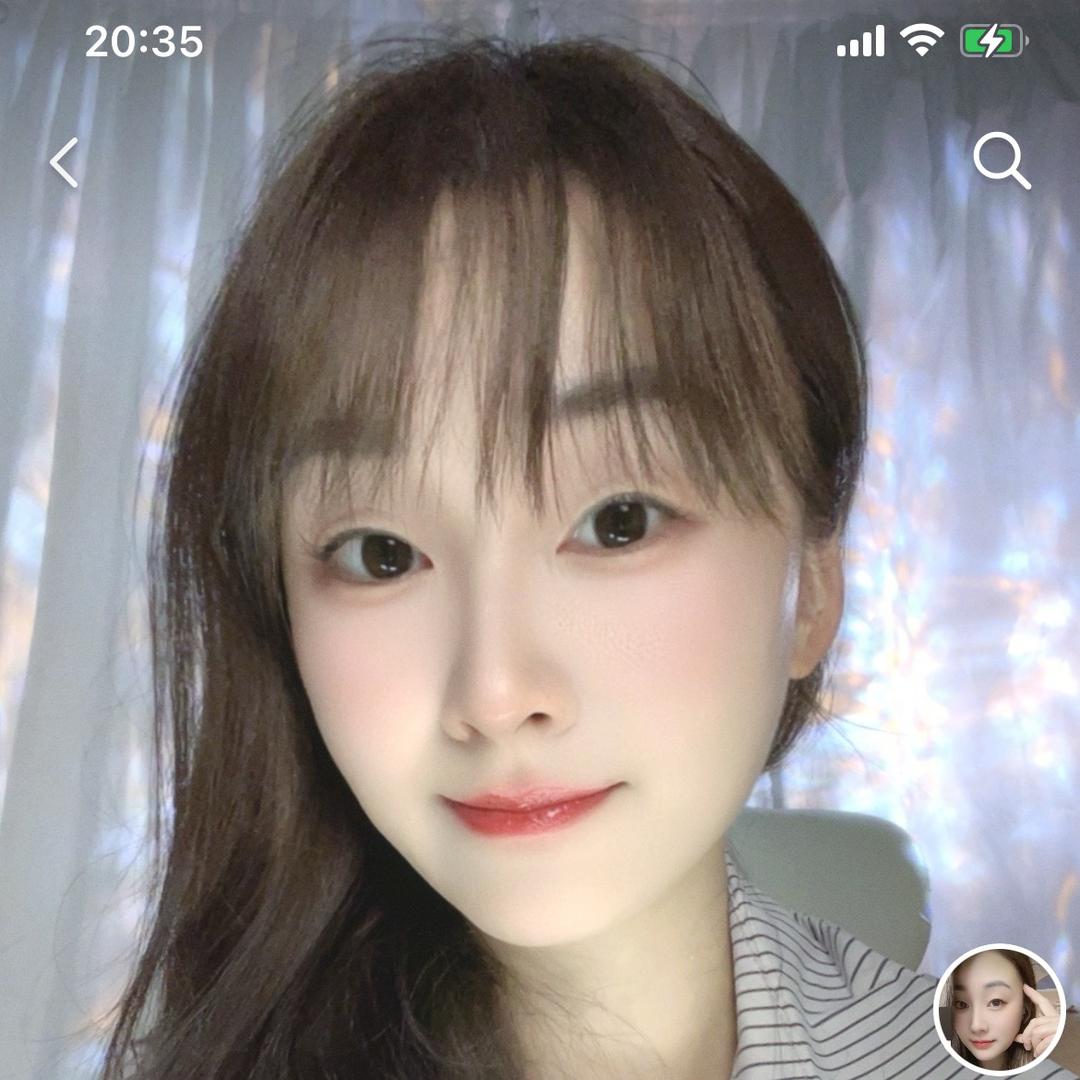This screenshot has height=1080, width=1080.
Task: Open search with the magnifier icon
Action: click(x=1001, y=162)
